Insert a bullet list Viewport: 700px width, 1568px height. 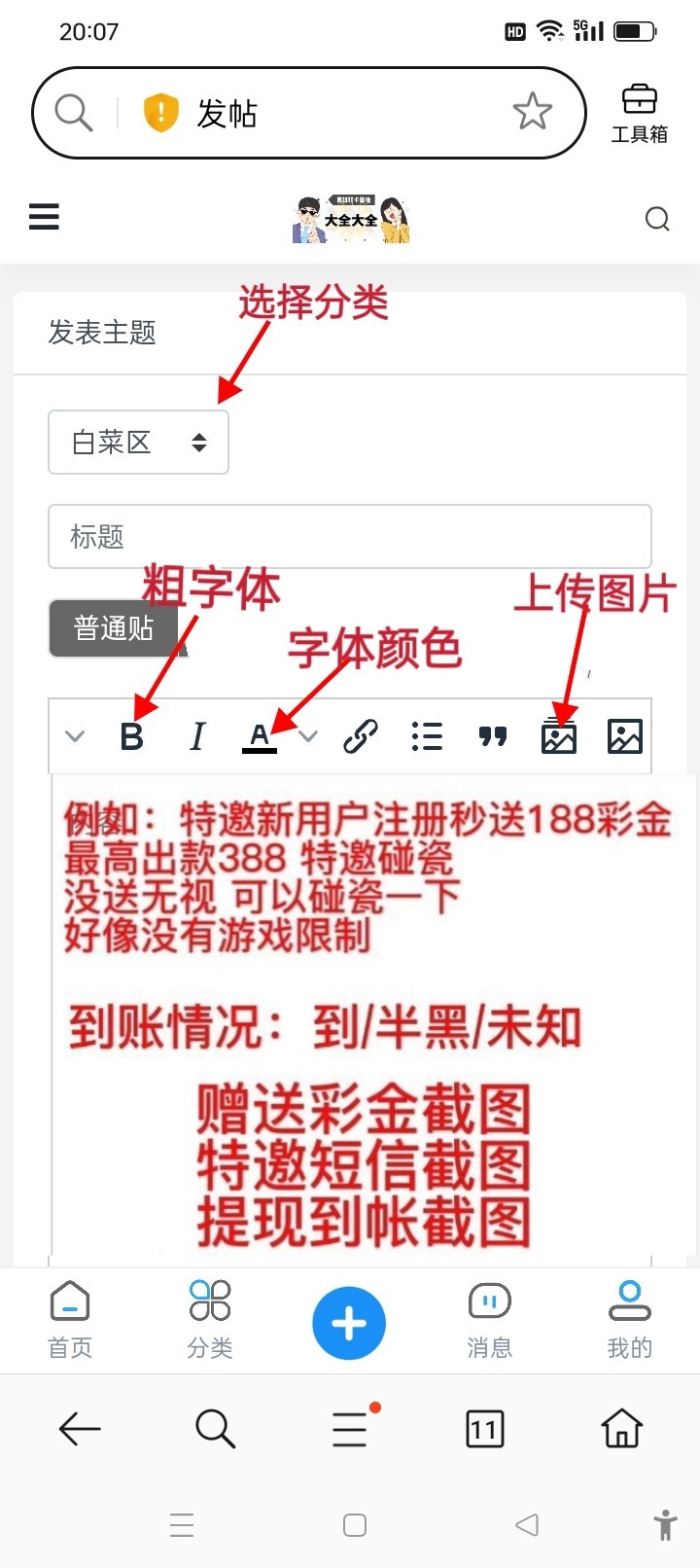click(427, 737)
